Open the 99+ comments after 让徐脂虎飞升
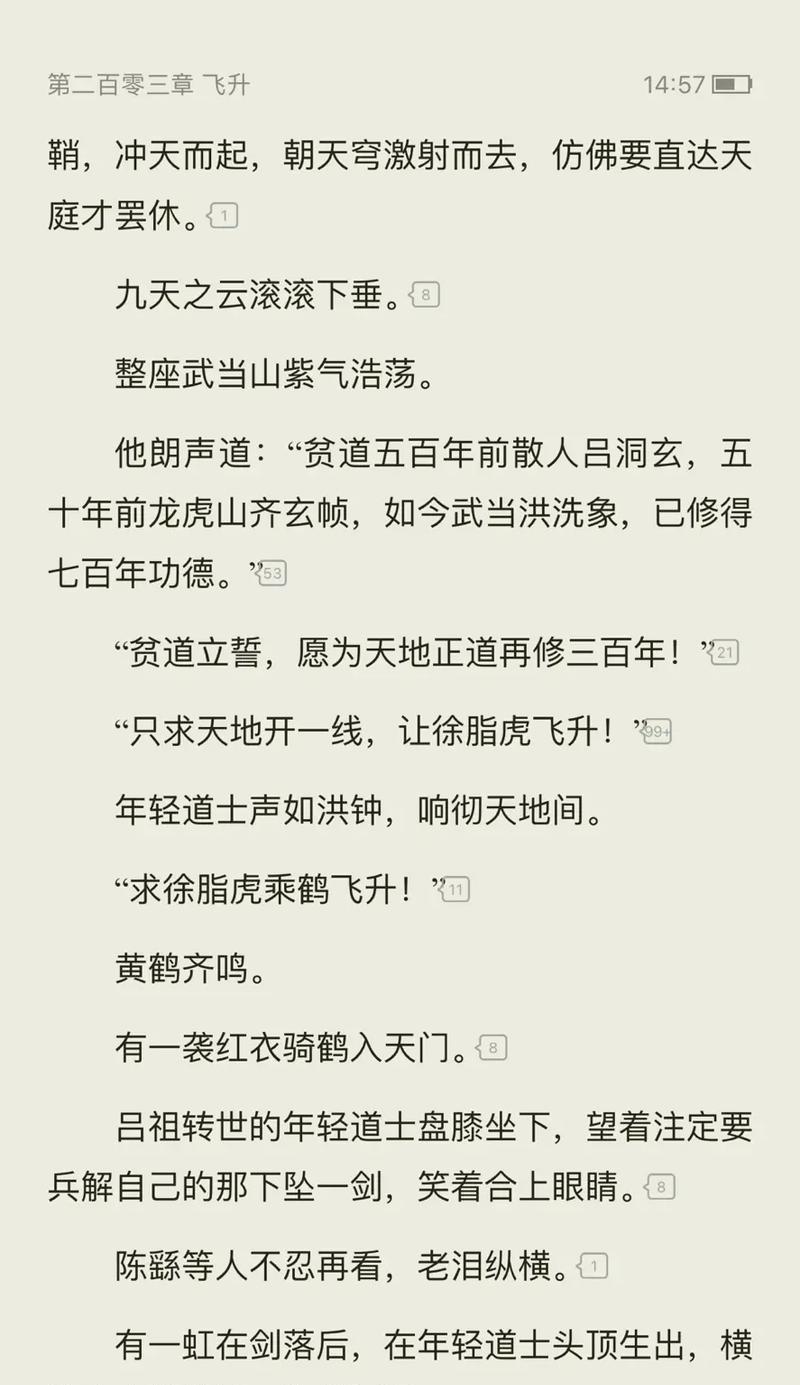This screenshot has height=1385, width=800. [x=656, y=732]
